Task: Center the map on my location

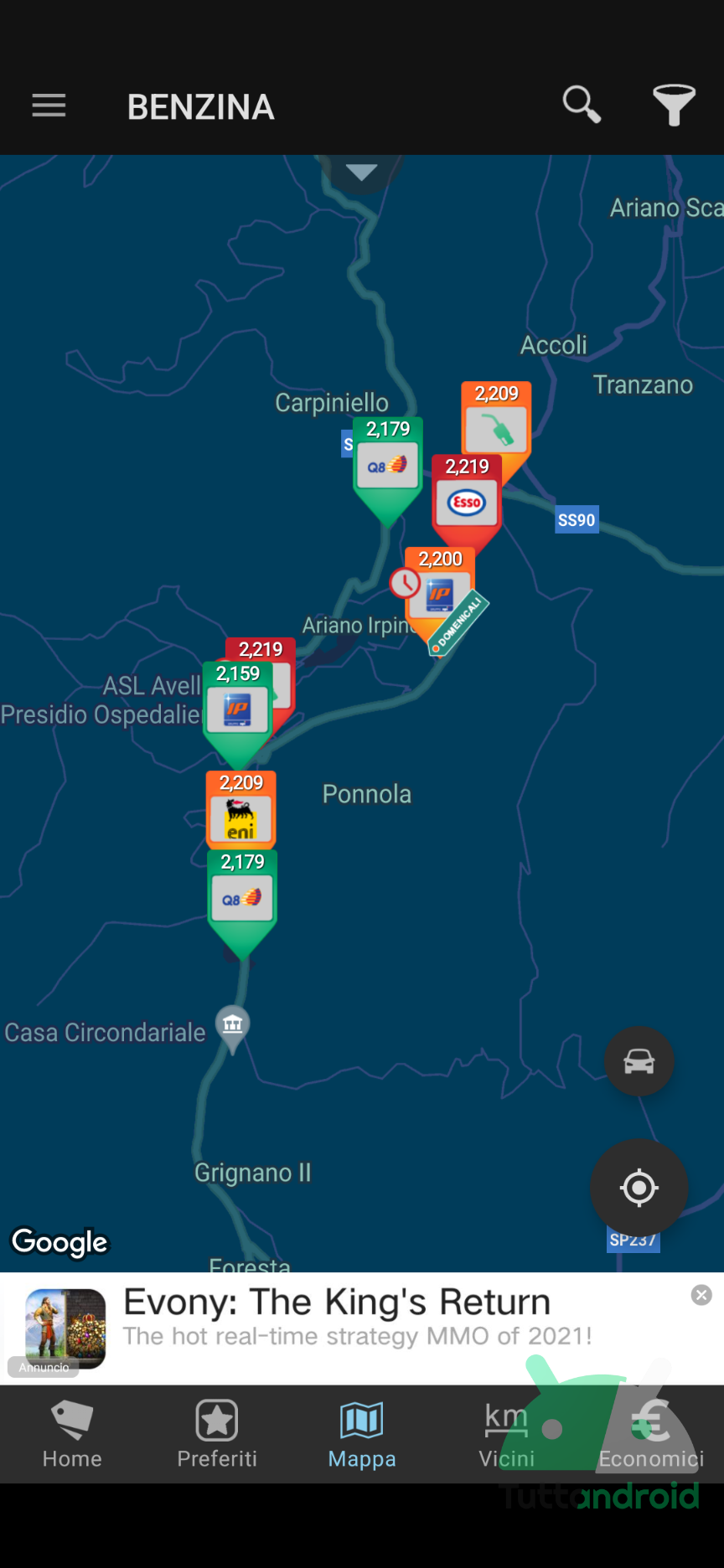Action: (639, 1187)
